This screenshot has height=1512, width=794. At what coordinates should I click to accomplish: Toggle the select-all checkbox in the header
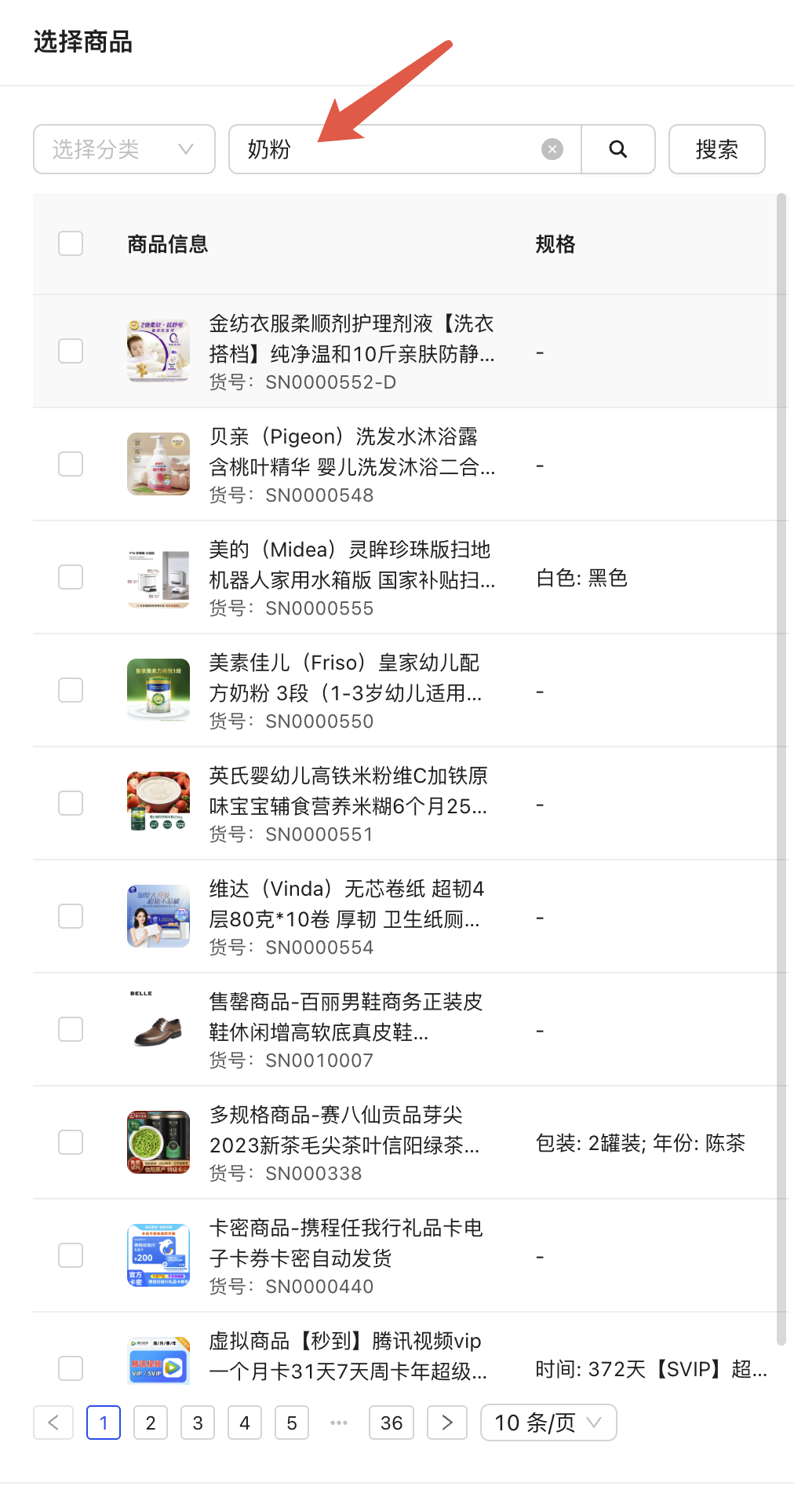point(71,243)
